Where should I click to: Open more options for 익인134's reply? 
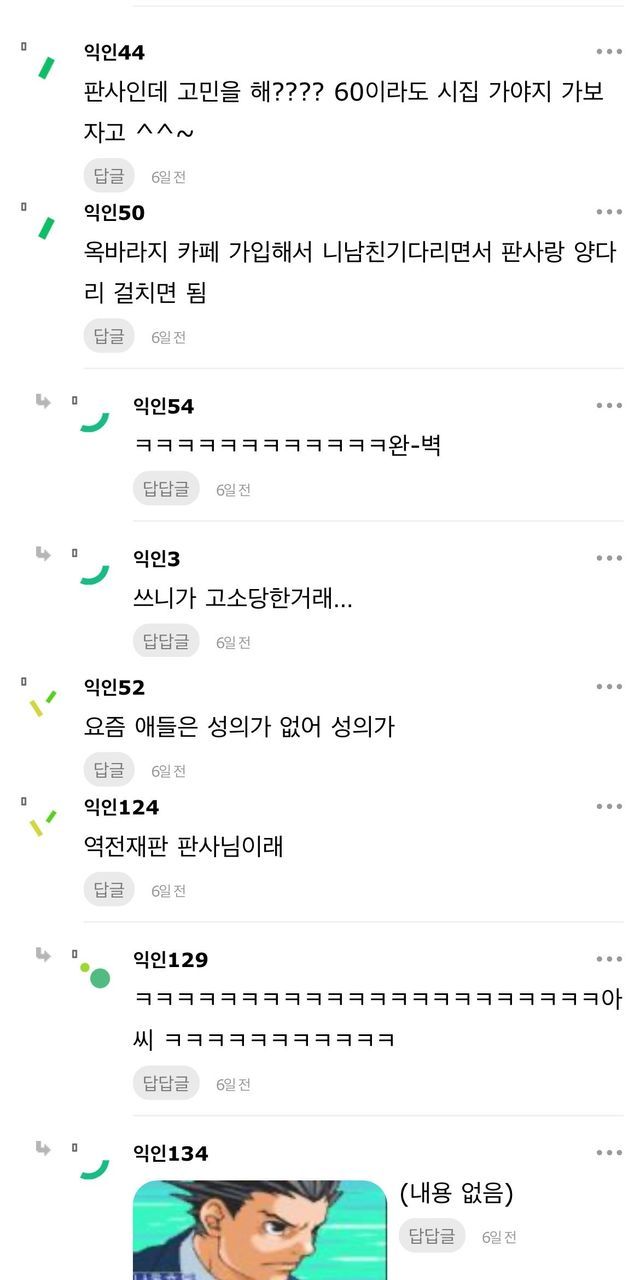coord(609,1153)
